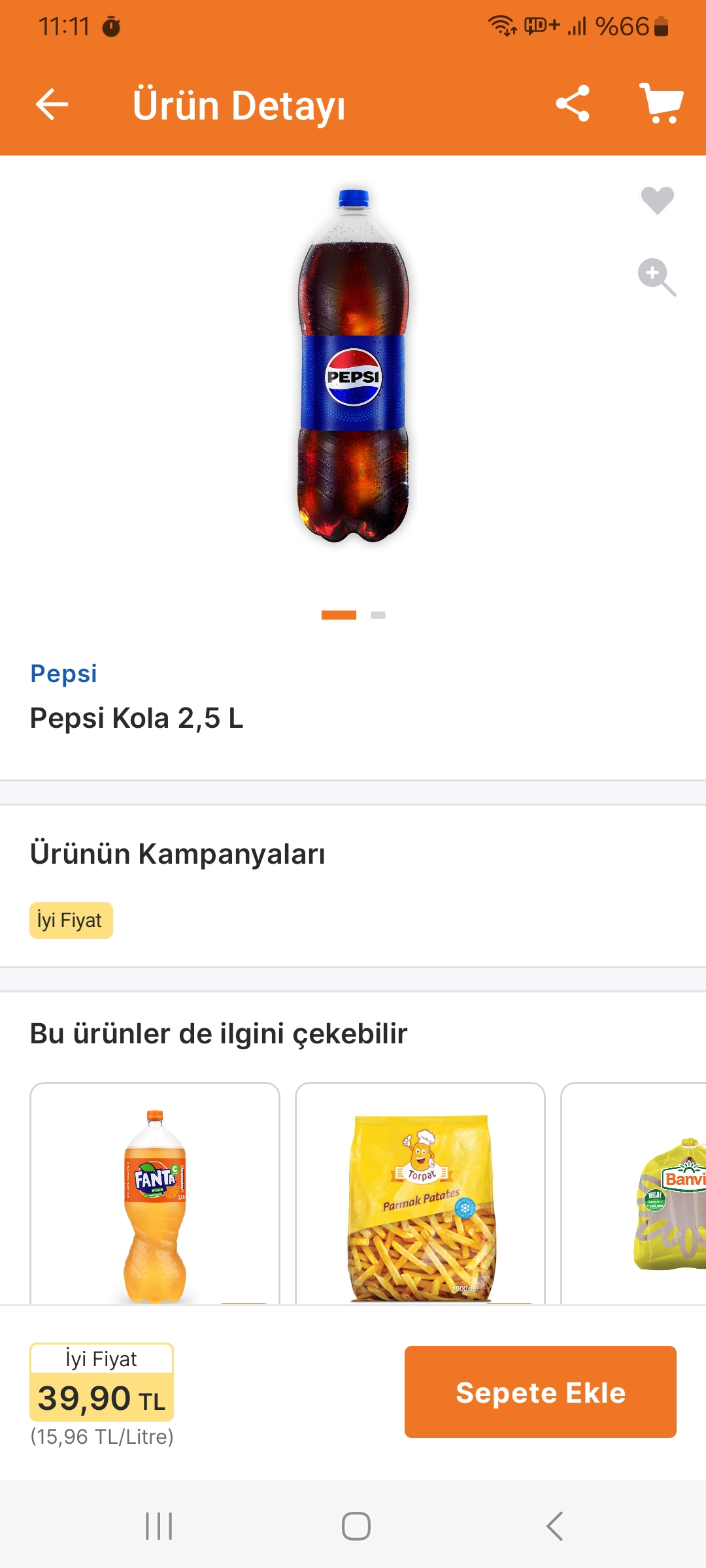
Task: Open the Torpat Parmak Patates product thumbnail
Action: pyautogui.click(x=419, y=1209)
